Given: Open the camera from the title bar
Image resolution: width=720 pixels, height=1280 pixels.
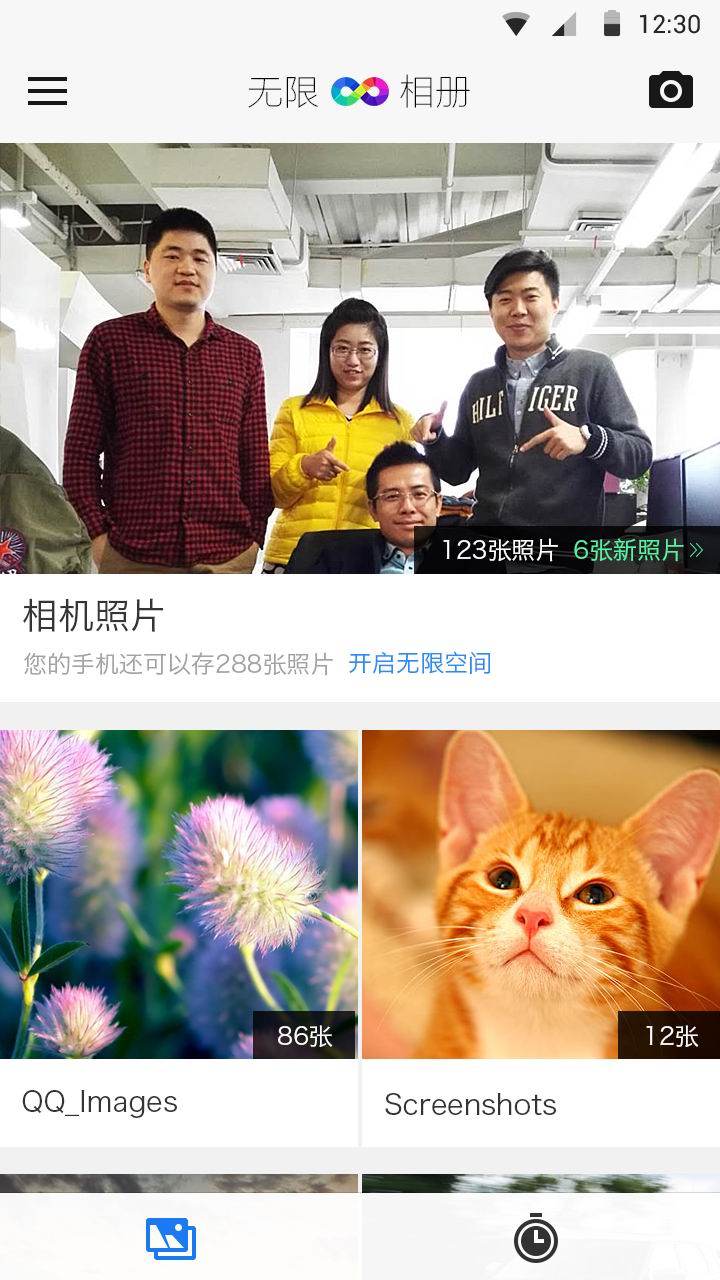Looking at the screenshot, I should 672,90.
